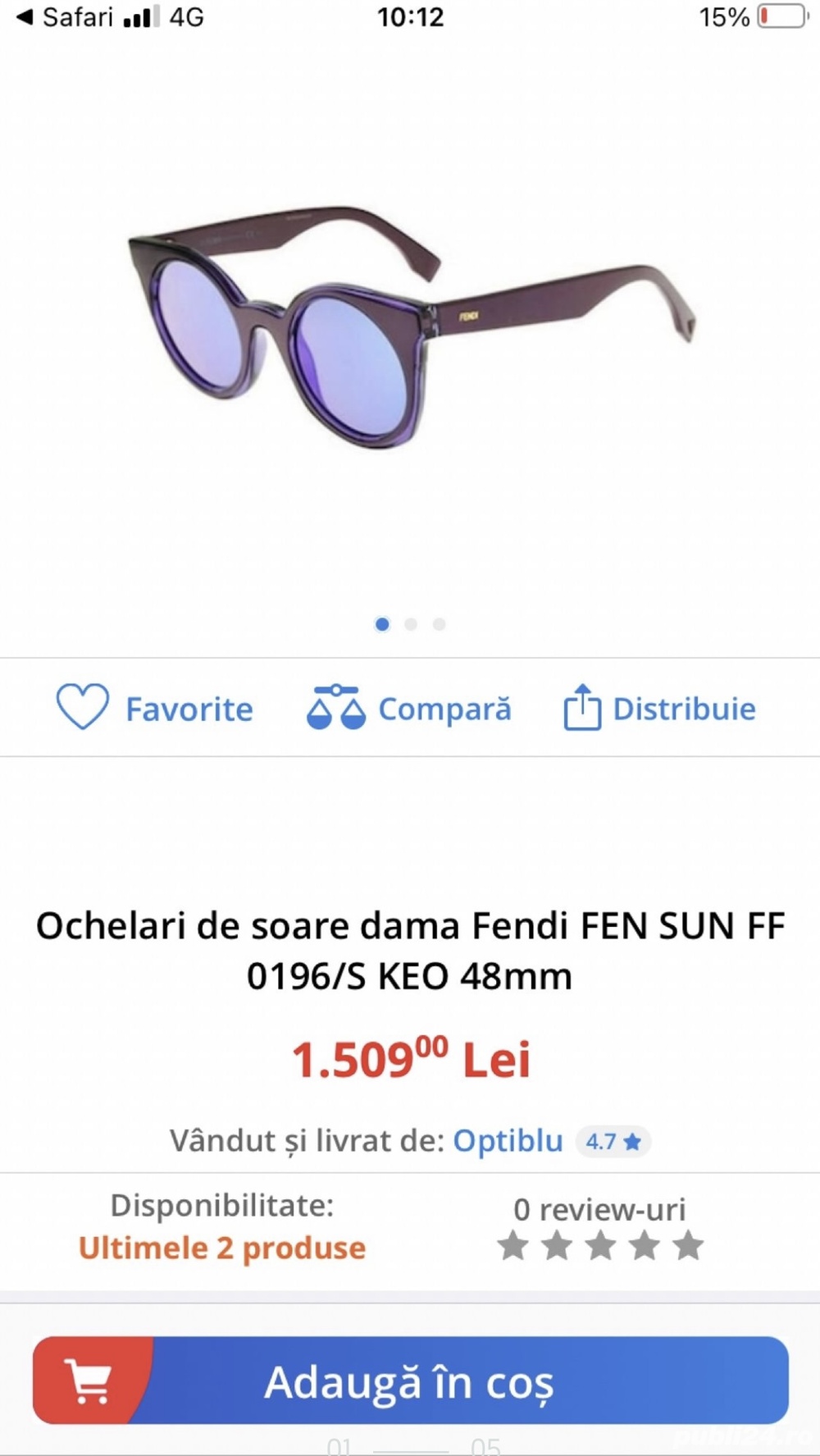Select the second image carousel dot
The image size is (820, 1456).
(411, 624)
